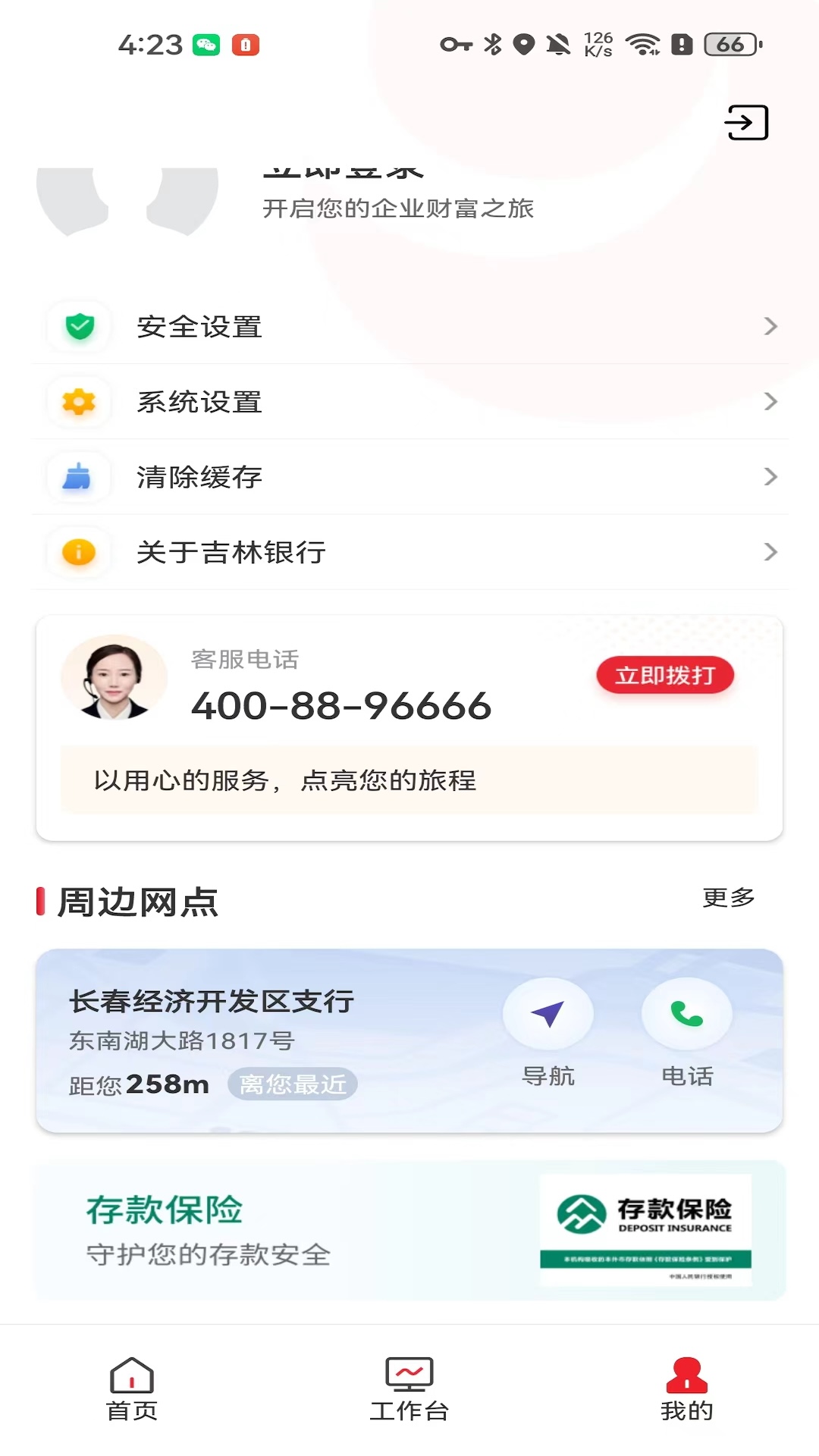Screen dimensions: 819x1456
Task: Open 安全设置 (security settings)
Action: (x=409, y=327)
